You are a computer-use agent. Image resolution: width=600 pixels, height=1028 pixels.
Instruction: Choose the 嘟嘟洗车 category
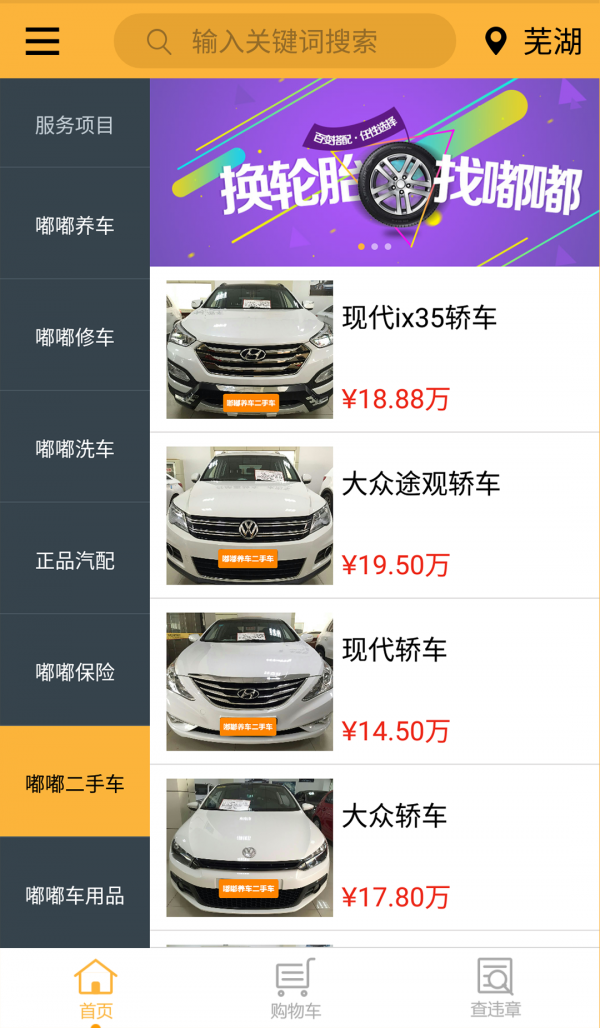pyautogui.click(x=75, y=449)
